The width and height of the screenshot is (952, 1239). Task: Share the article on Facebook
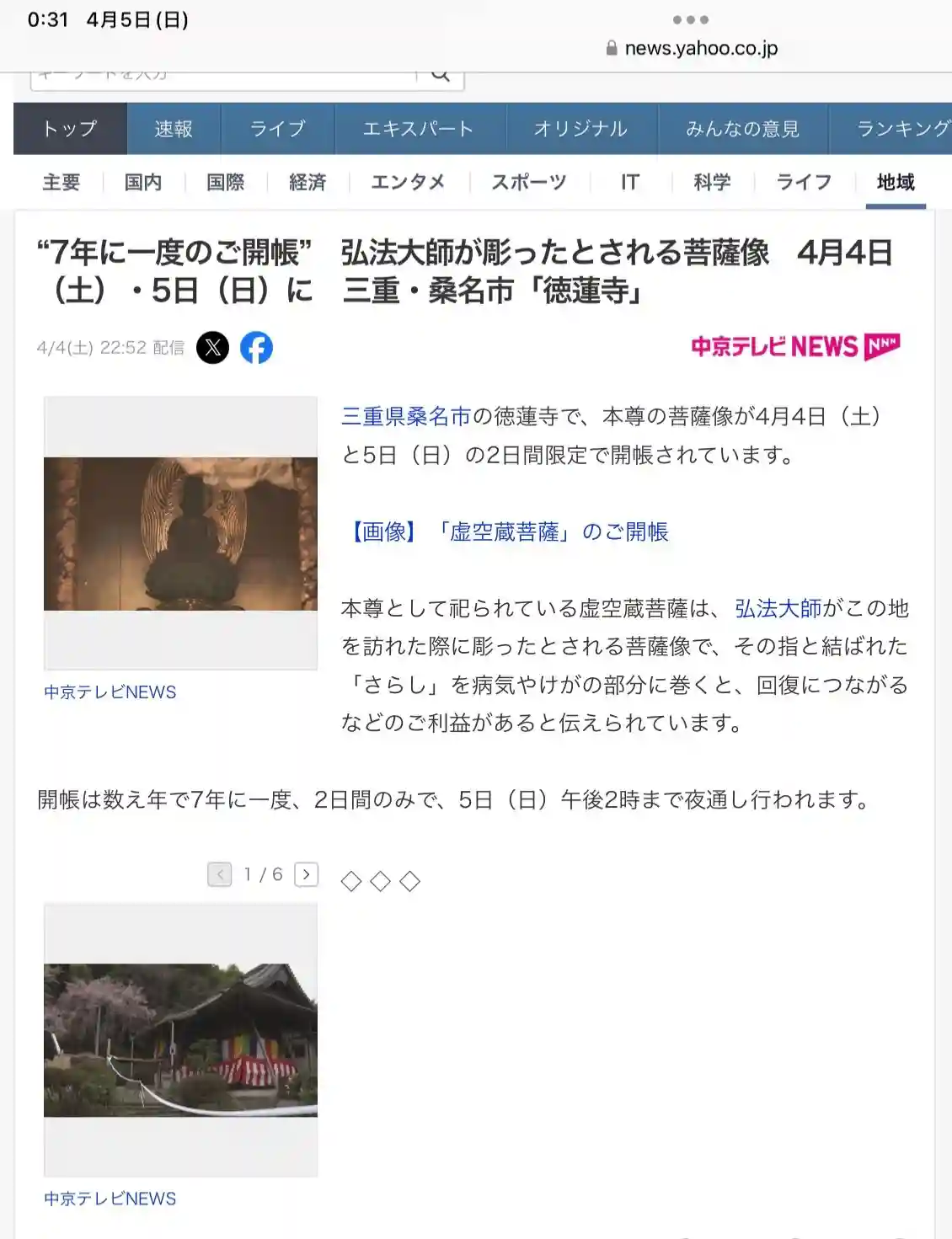[x=256, y=347]
